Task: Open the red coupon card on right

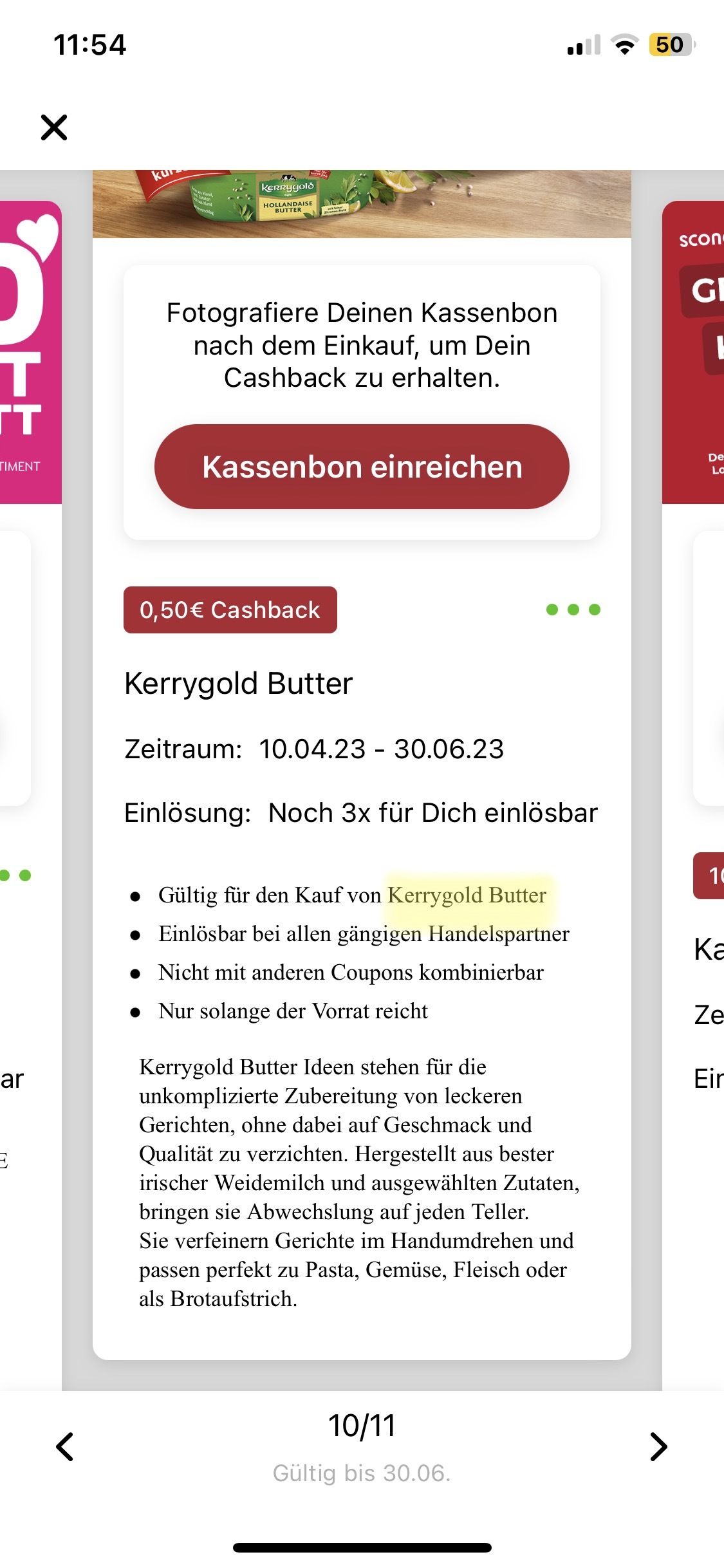Action: point(693,352)
